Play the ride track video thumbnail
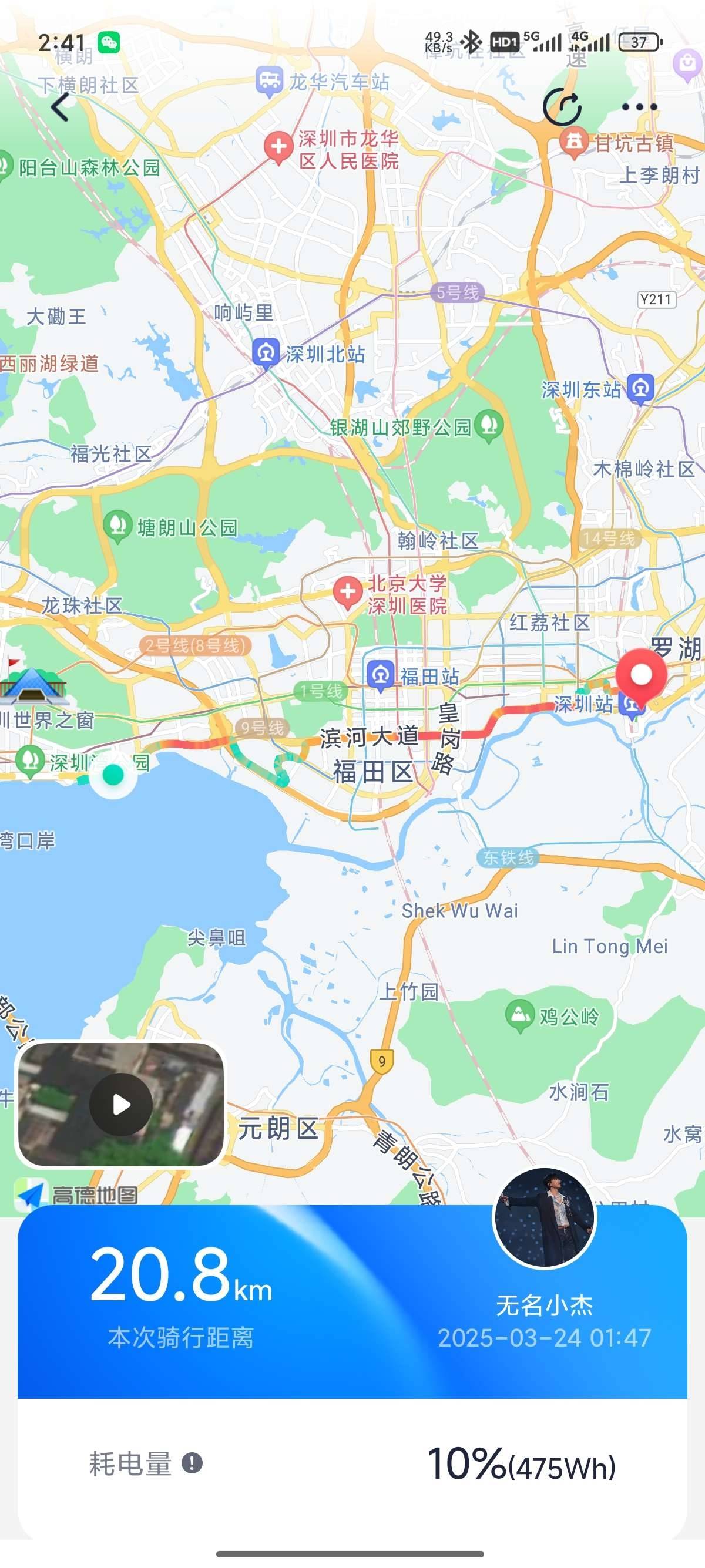Image resolution: width=705 pixels, height=1568 pixels. pos(121,1104)
